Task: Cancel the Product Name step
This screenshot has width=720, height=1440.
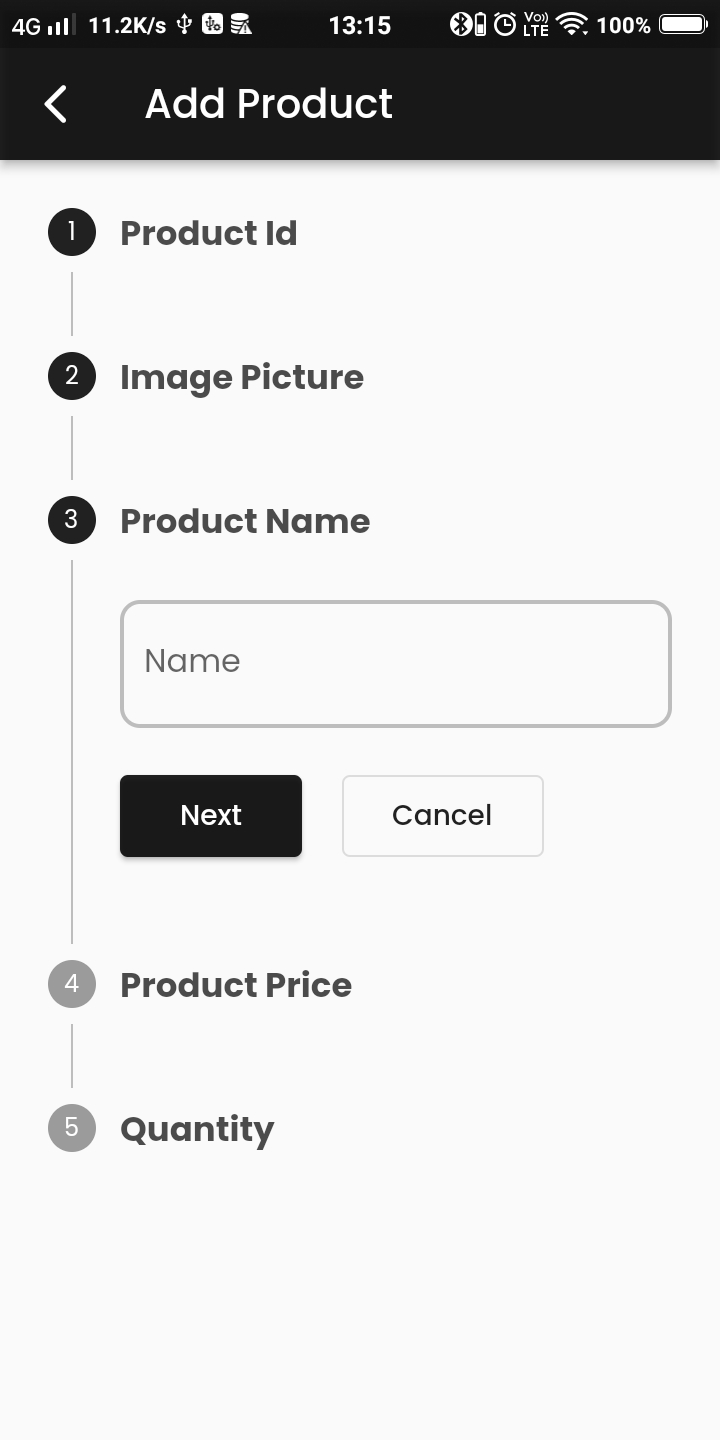Action: tap(442, 815)
